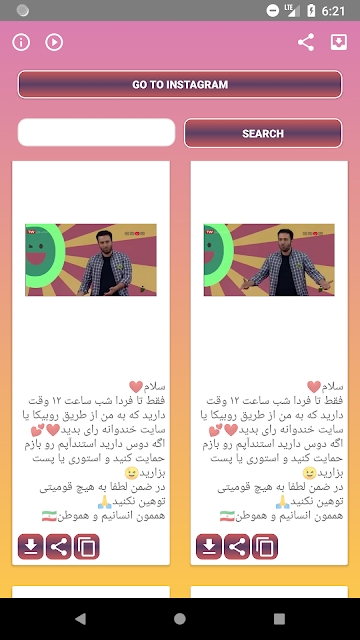Share the right card's post
Image resolution: width=360 pixels, height=640 pixels.
(237, 547)
